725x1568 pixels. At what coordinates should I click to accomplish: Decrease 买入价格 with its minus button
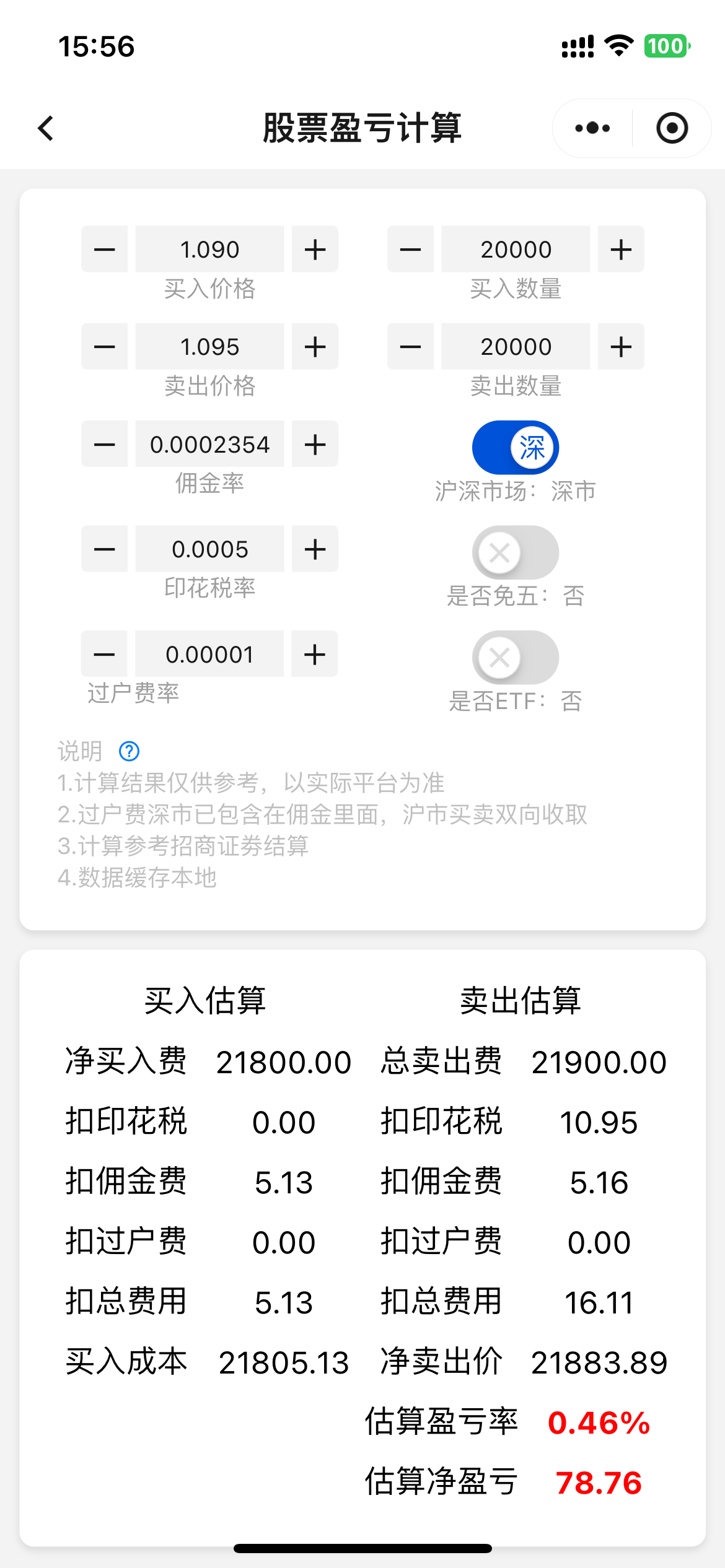pos(104,249)
